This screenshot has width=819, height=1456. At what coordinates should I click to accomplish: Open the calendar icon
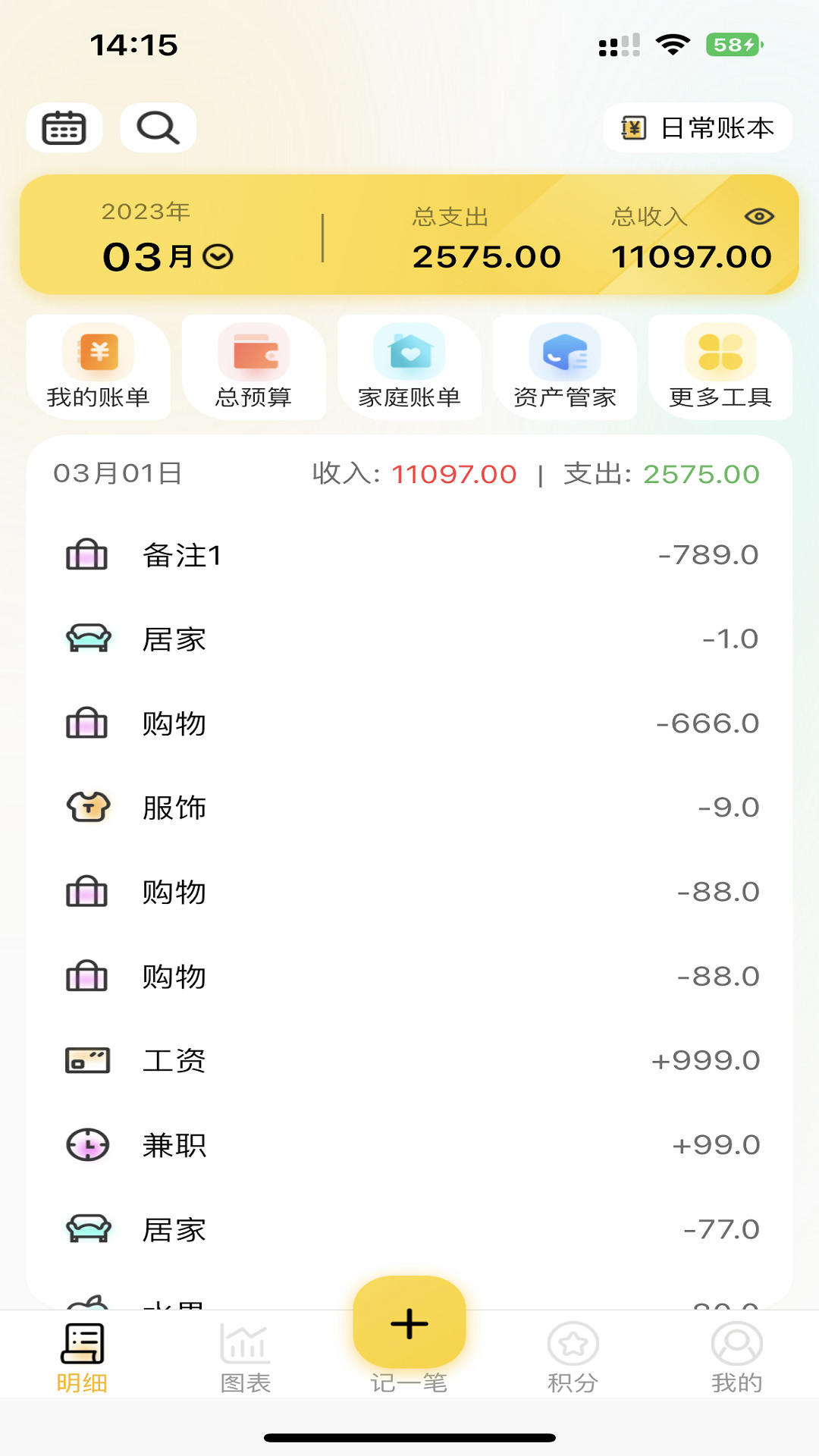click(x=64, y=127)
